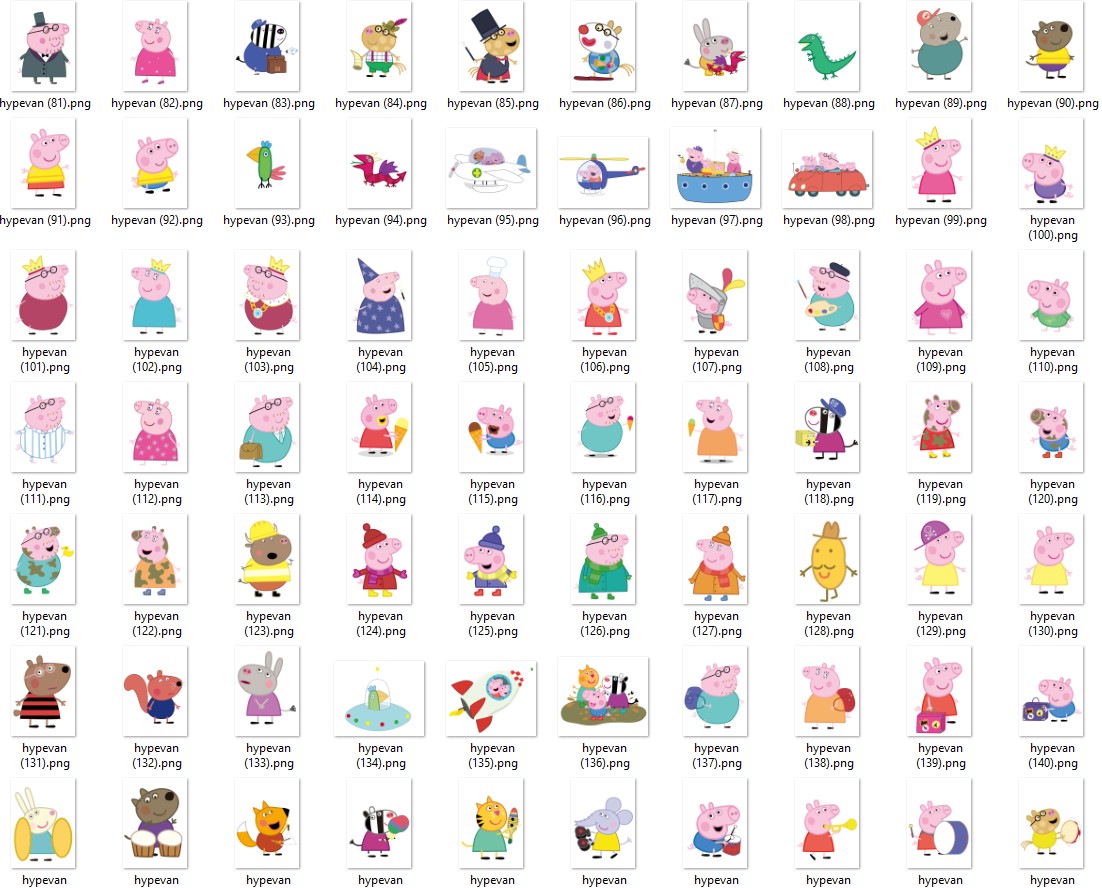Open the potato character hypevan (128).png
1102x888 pixels.
[x=828, y=558]
